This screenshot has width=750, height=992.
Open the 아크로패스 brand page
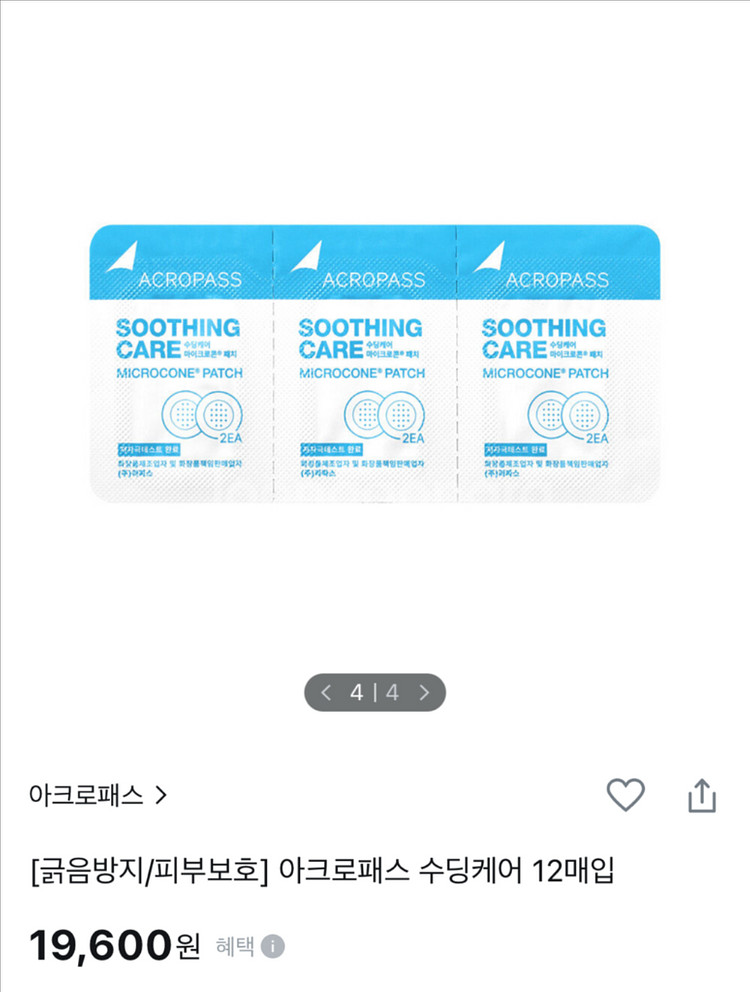tap(98, 796)
